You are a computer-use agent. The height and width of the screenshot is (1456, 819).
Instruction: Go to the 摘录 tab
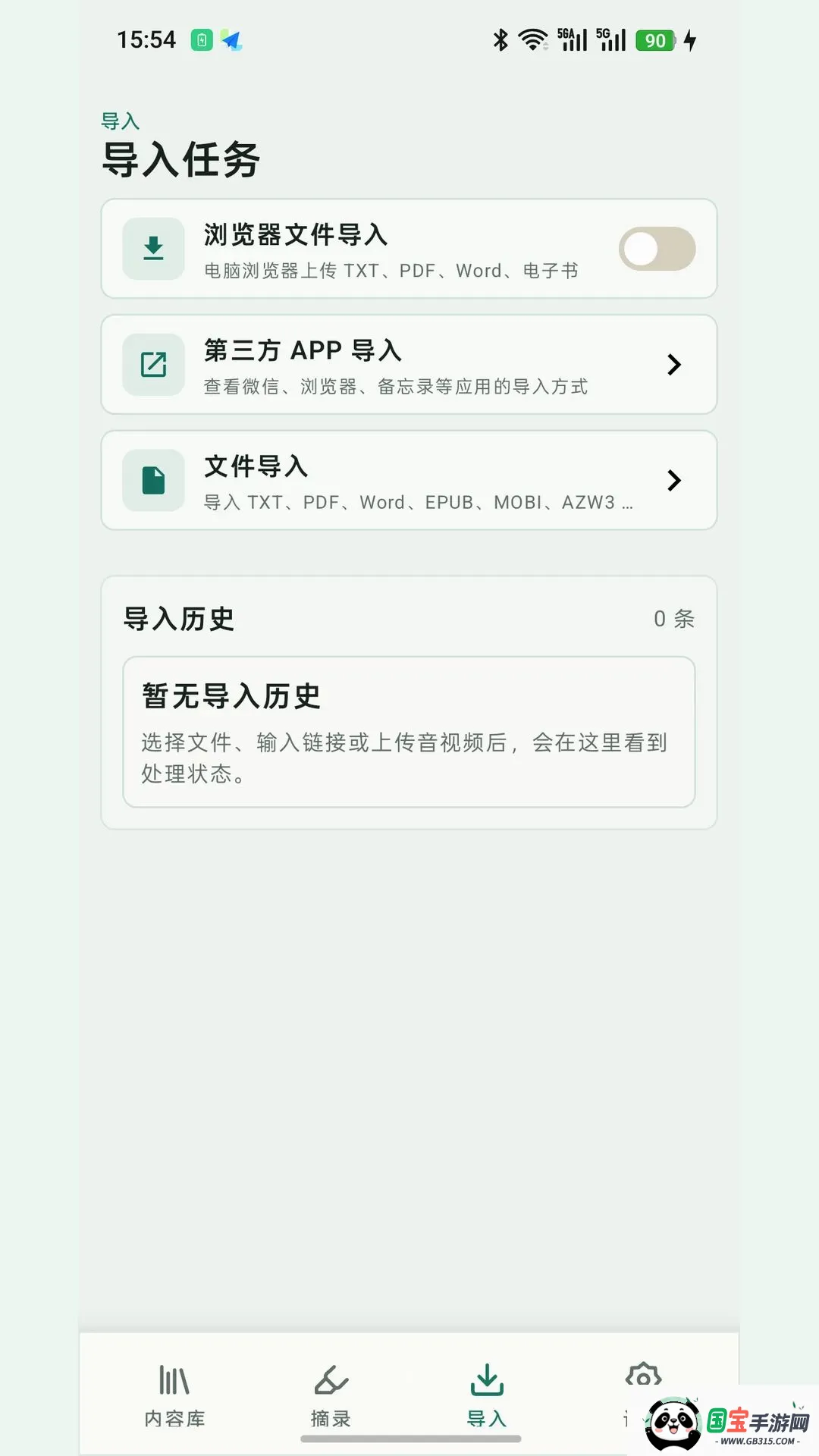coord(331,1395)
